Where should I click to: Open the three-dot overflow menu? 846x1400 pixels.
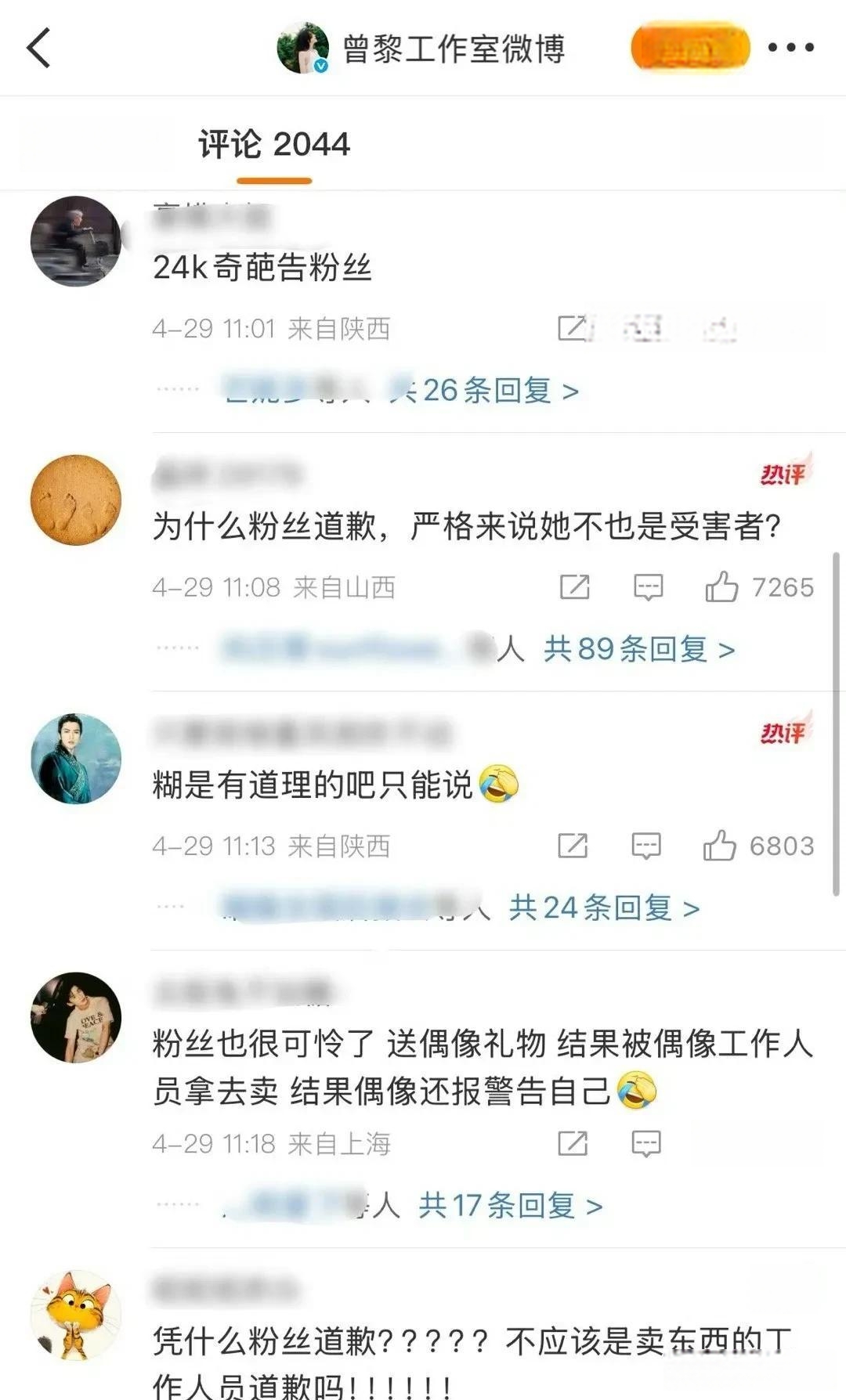click(x=790, y=48)
